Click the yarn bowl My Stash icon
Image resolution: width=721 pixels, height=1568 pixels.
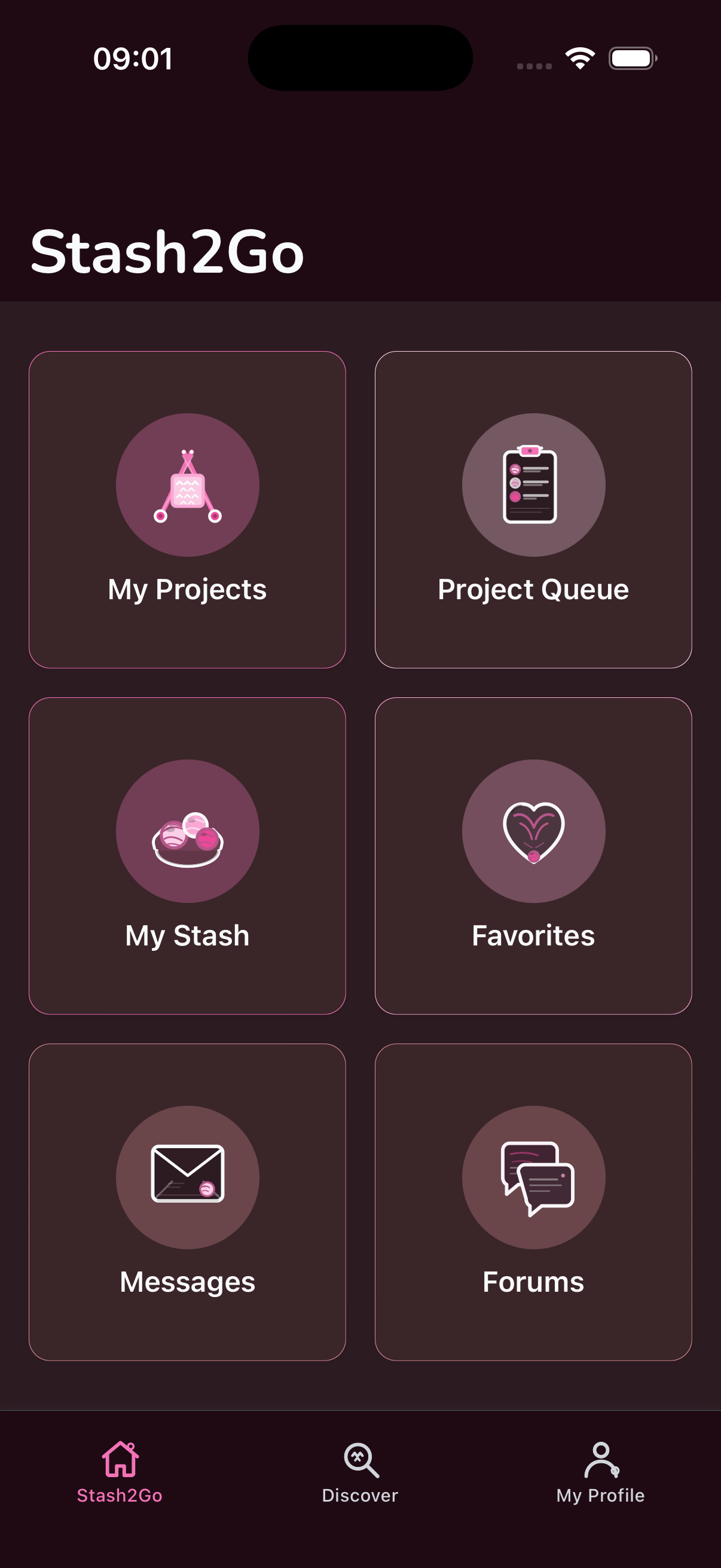point(187,831)
